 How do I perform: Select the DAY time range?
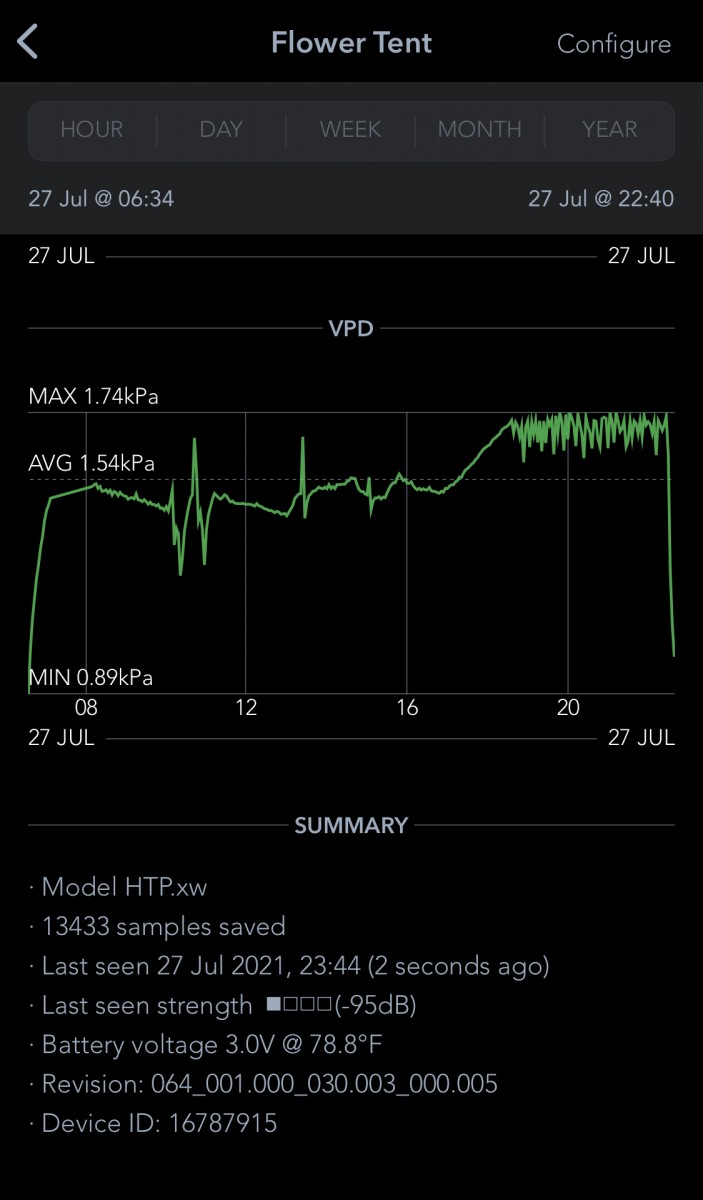pyautogui.click(x=221, y=130)
